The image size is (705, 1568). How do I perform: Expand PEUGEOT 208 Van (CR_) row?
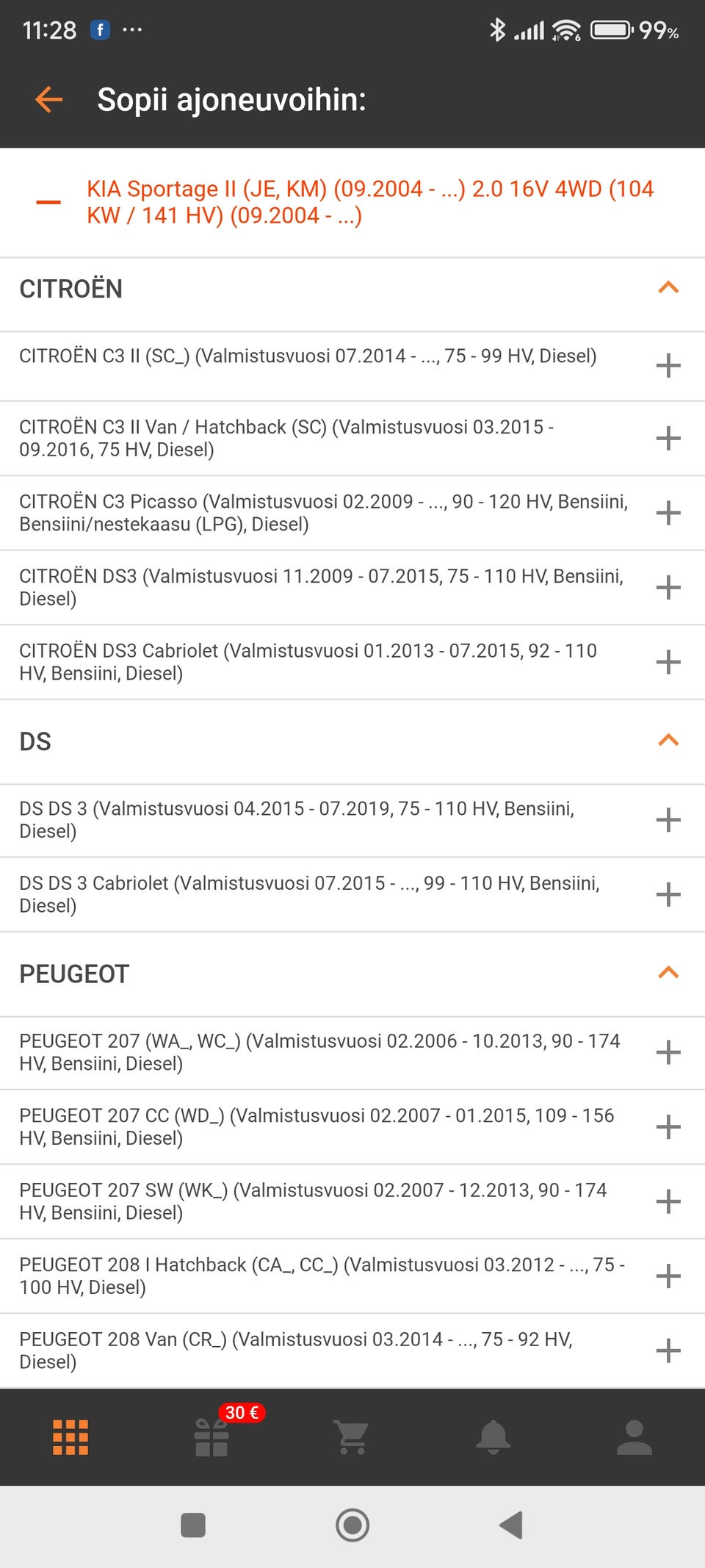click(x=668, y=1351)
